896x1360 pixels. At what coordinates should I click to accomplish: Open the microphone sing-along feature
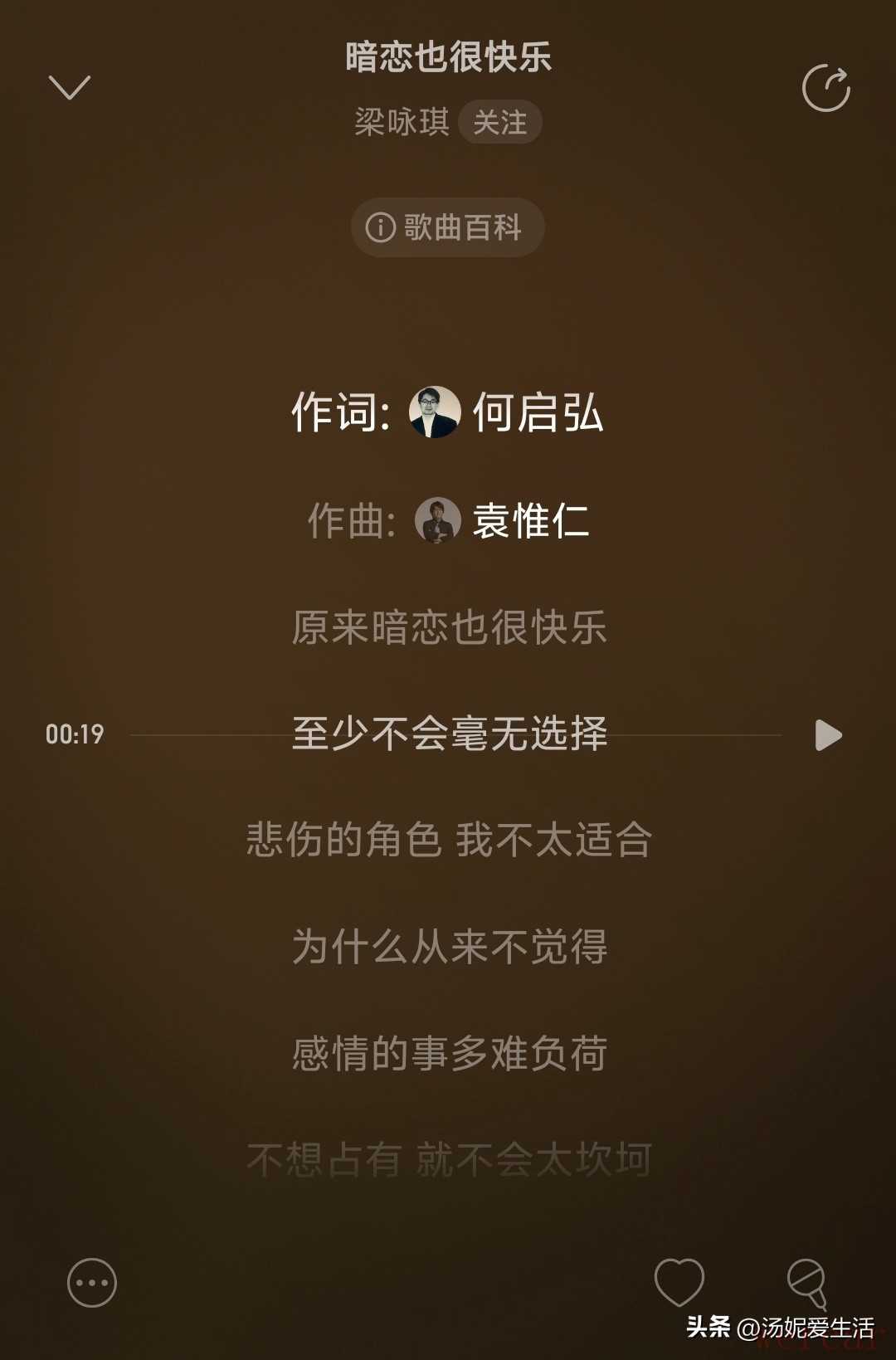tap(807, 1282)
